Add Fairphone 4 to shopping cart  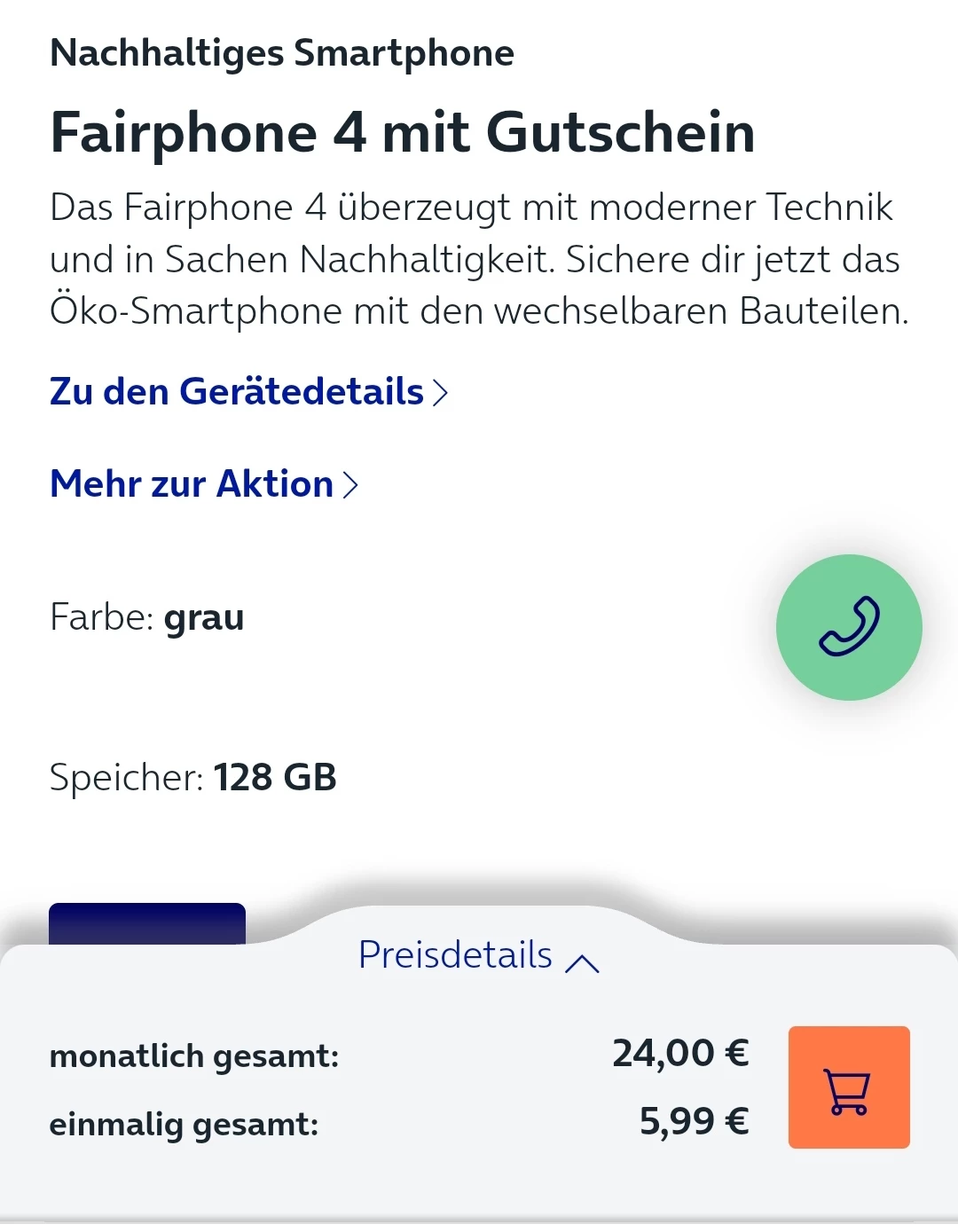[x=849, y=1087]
